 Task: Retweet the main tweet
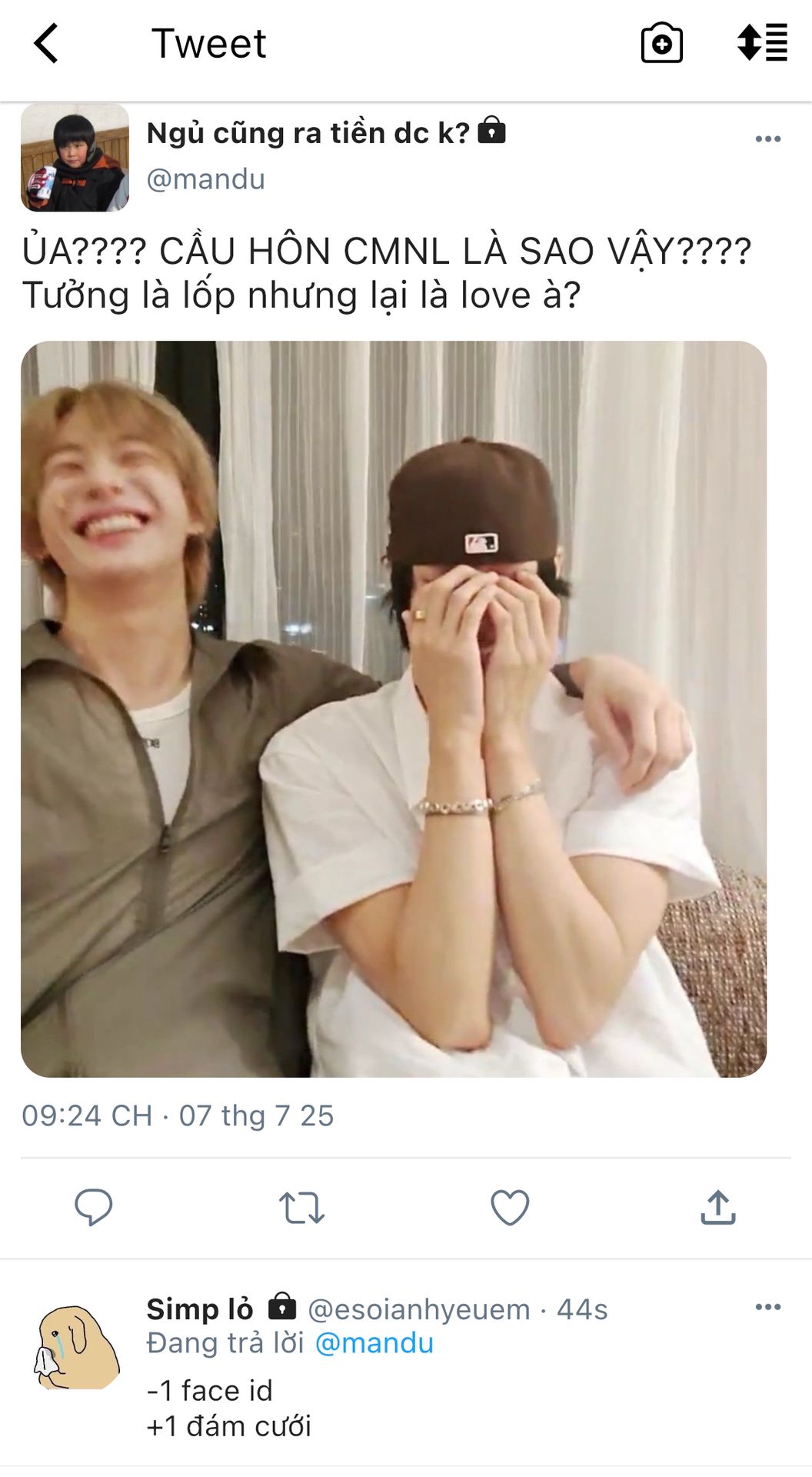[301, 1207]
